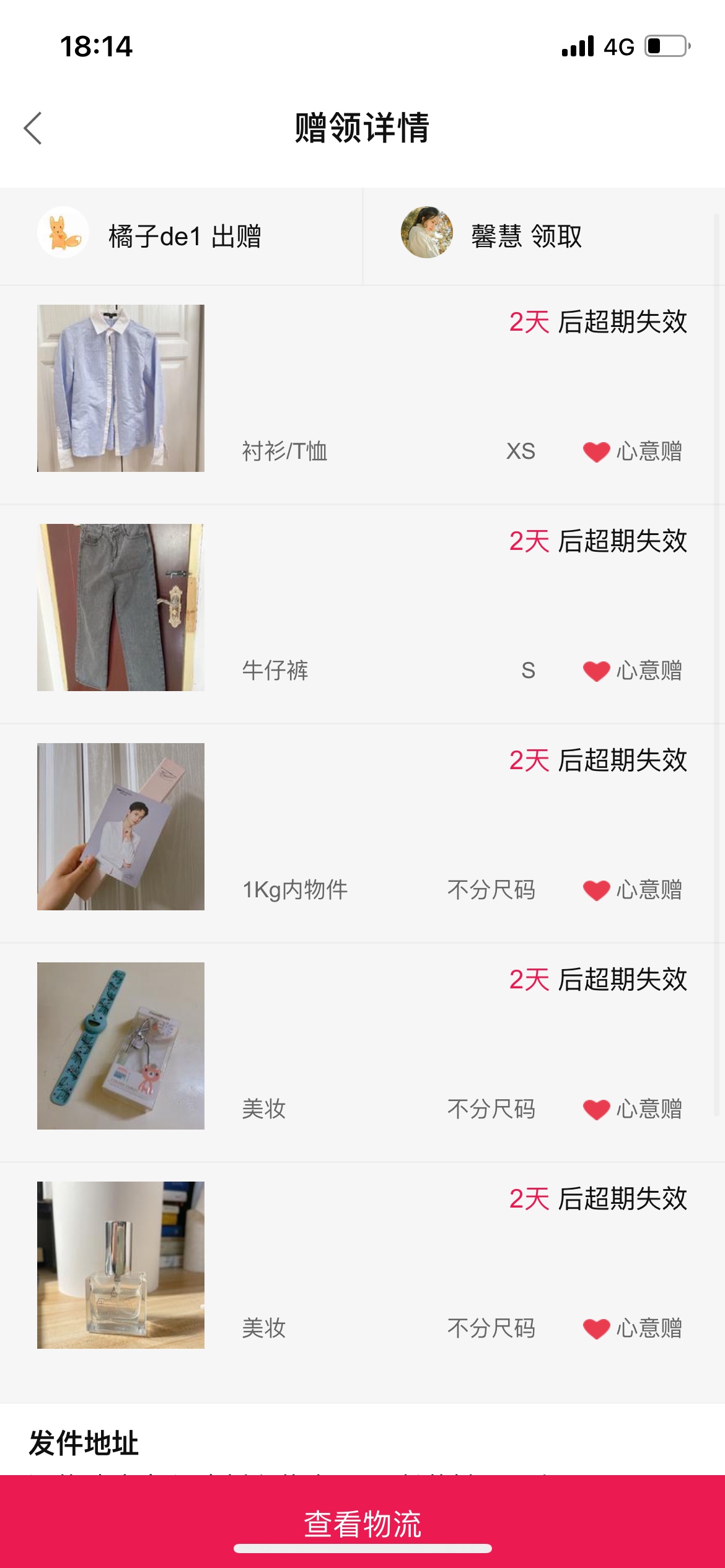Open the 1Kg内物件 item
This screenshot has height=1568, width=725.
coord(121,827)
